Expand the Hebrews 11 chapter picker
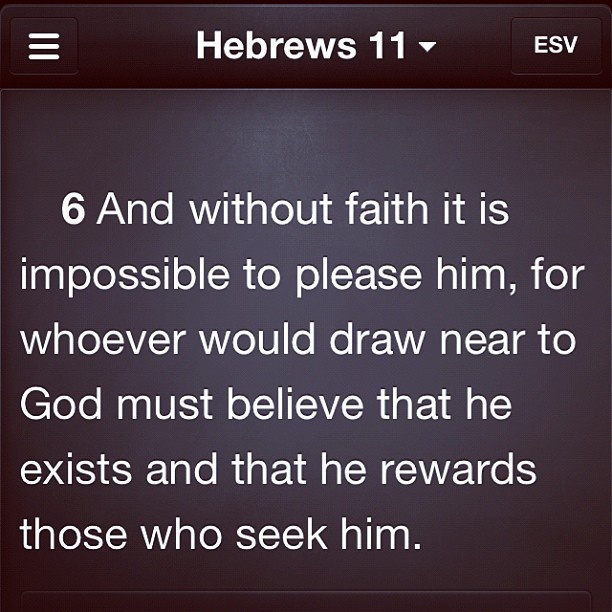Screen dimensions: 612x612 click(x=316, y=46)
